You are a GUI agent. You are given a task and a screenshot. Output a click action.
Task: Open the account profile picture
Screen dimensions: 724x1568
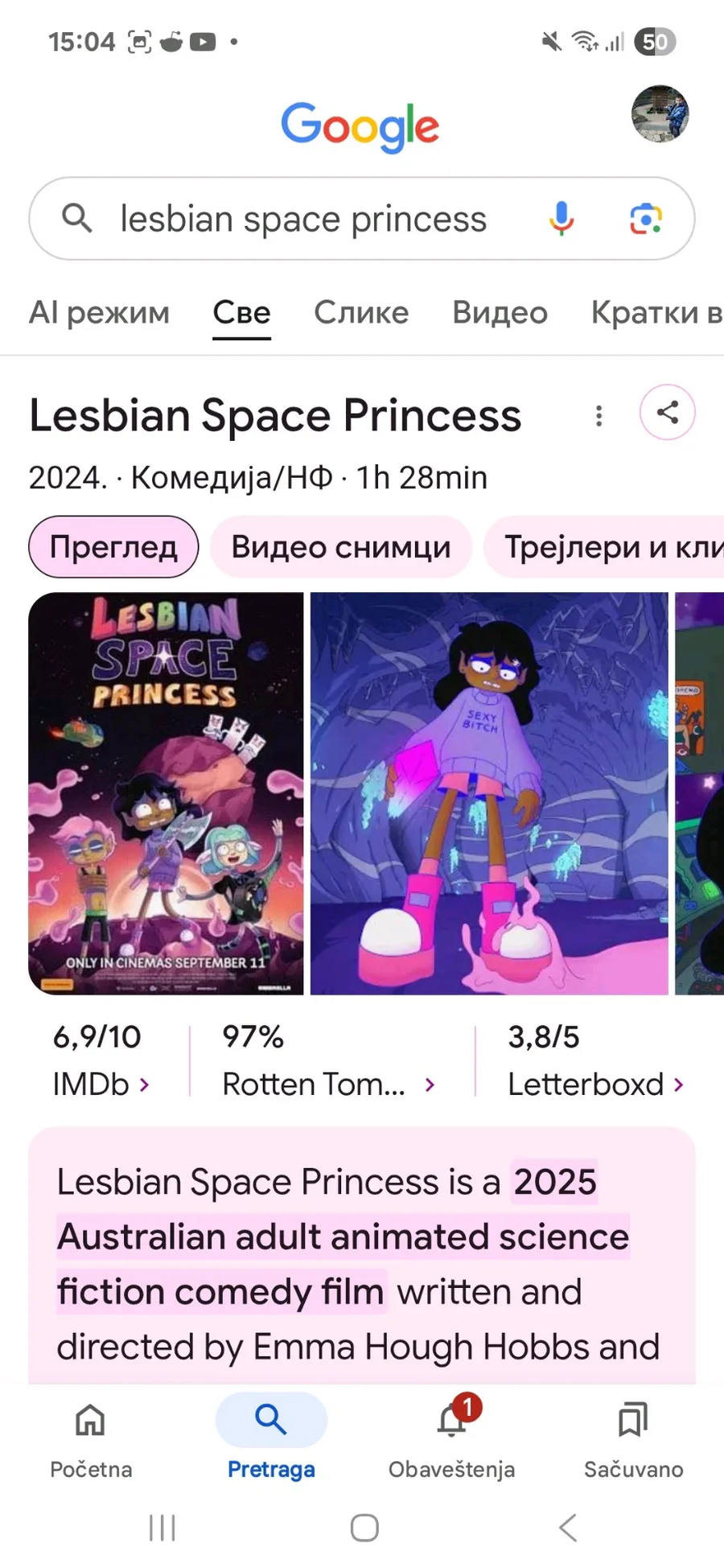coord(660,113)
